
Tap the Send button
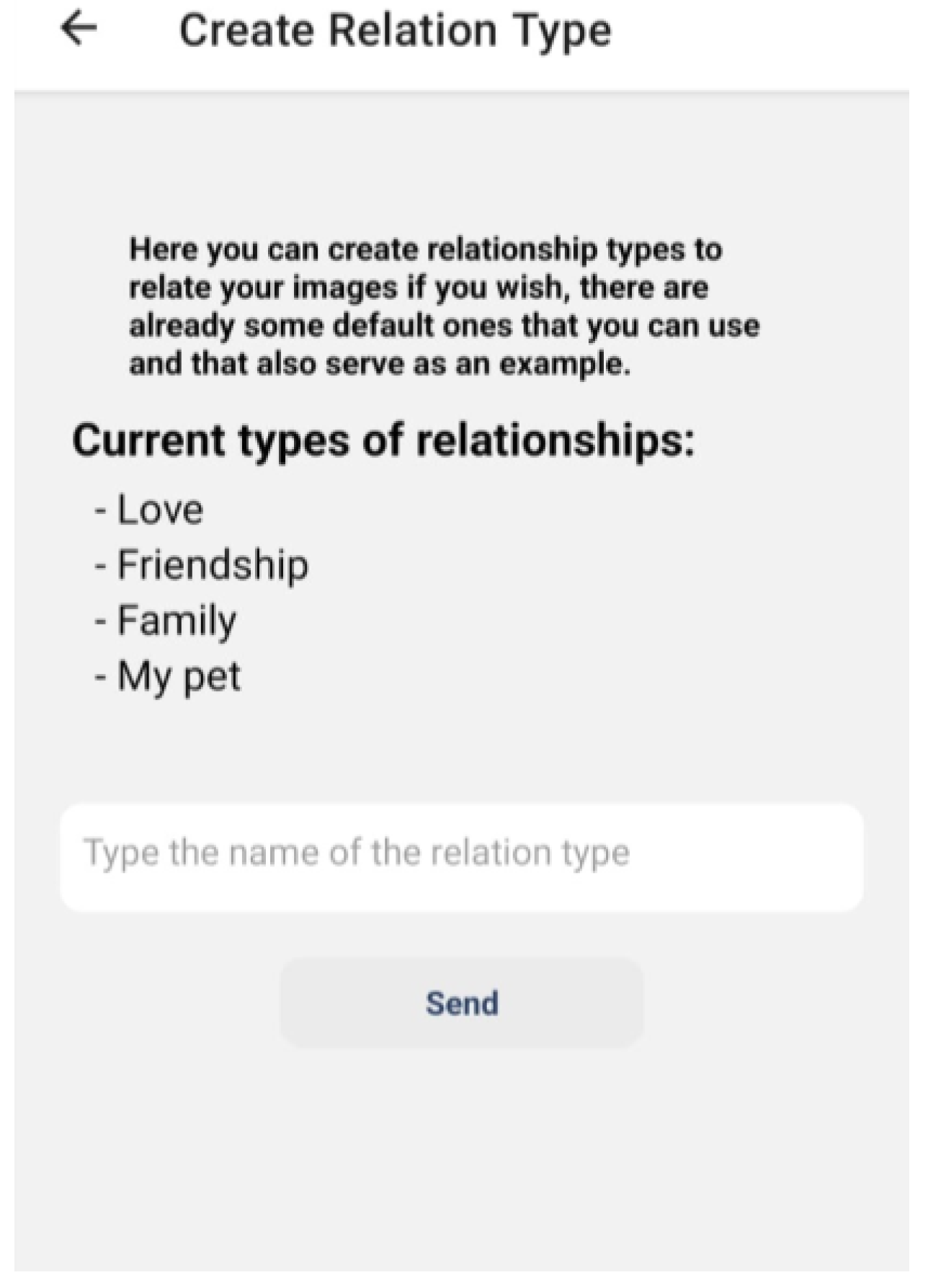point(461,1003)
